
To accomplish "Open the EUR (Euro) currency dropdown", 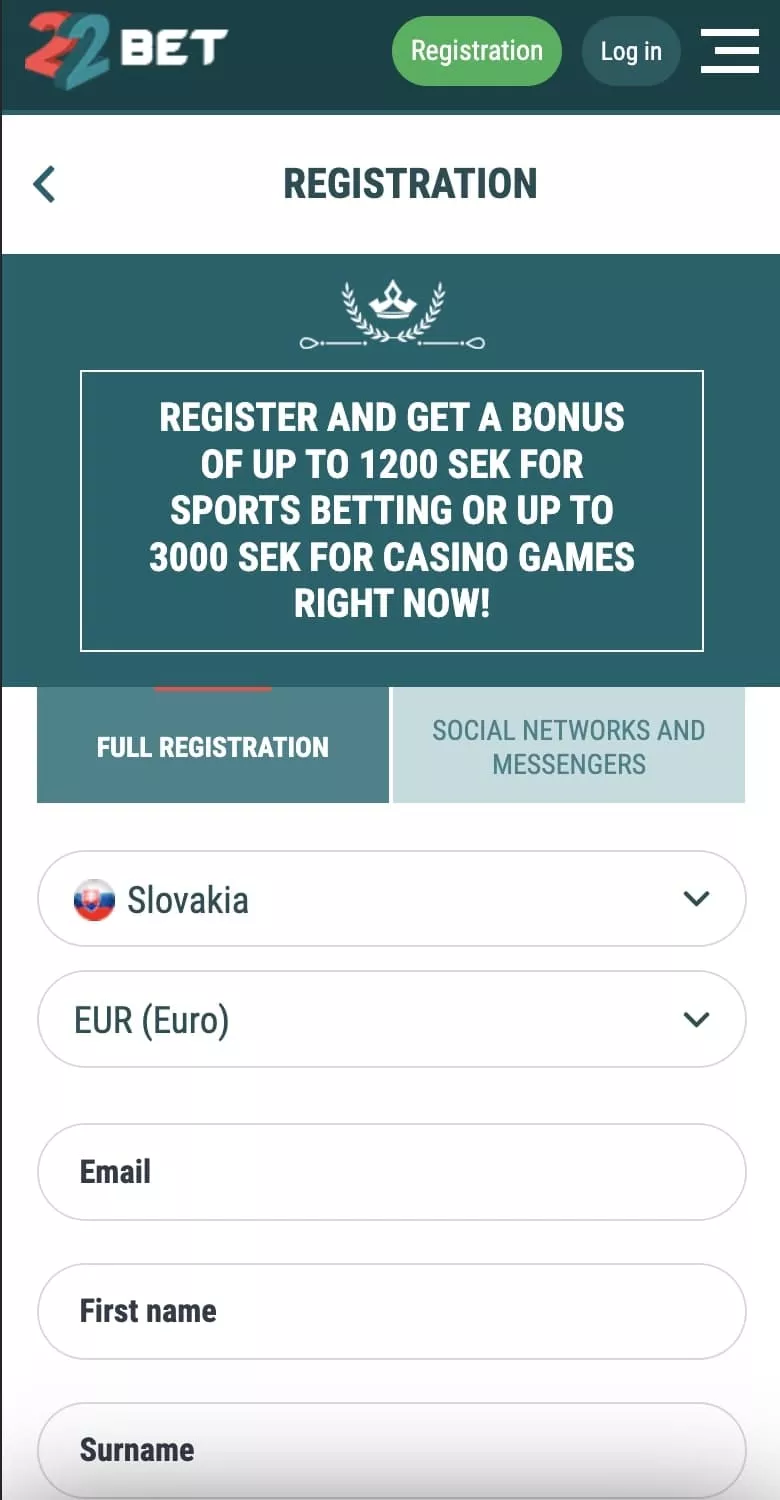I will pyautogui.click(x=391, y=1020).
